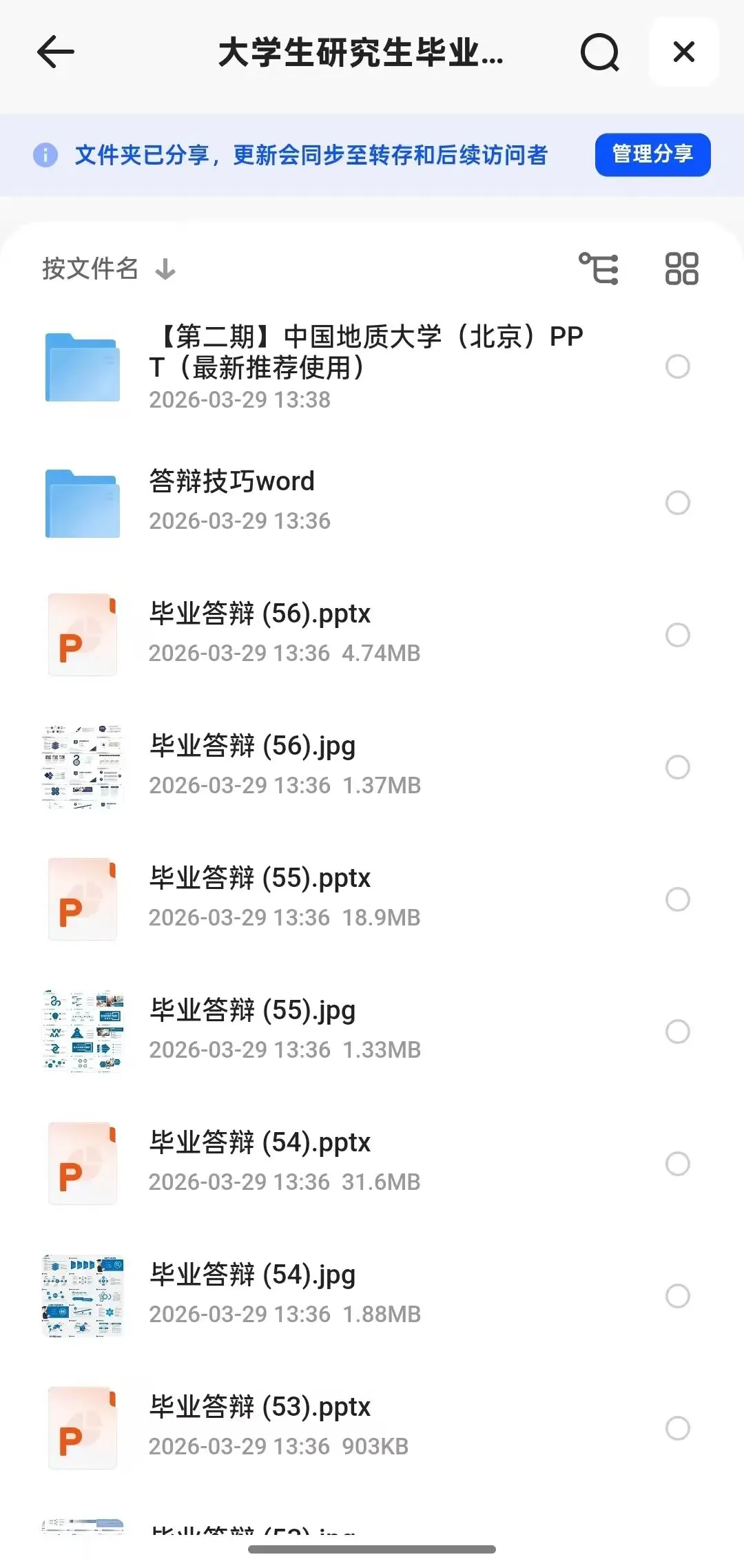Close the folder view with the X

(683, 52)
